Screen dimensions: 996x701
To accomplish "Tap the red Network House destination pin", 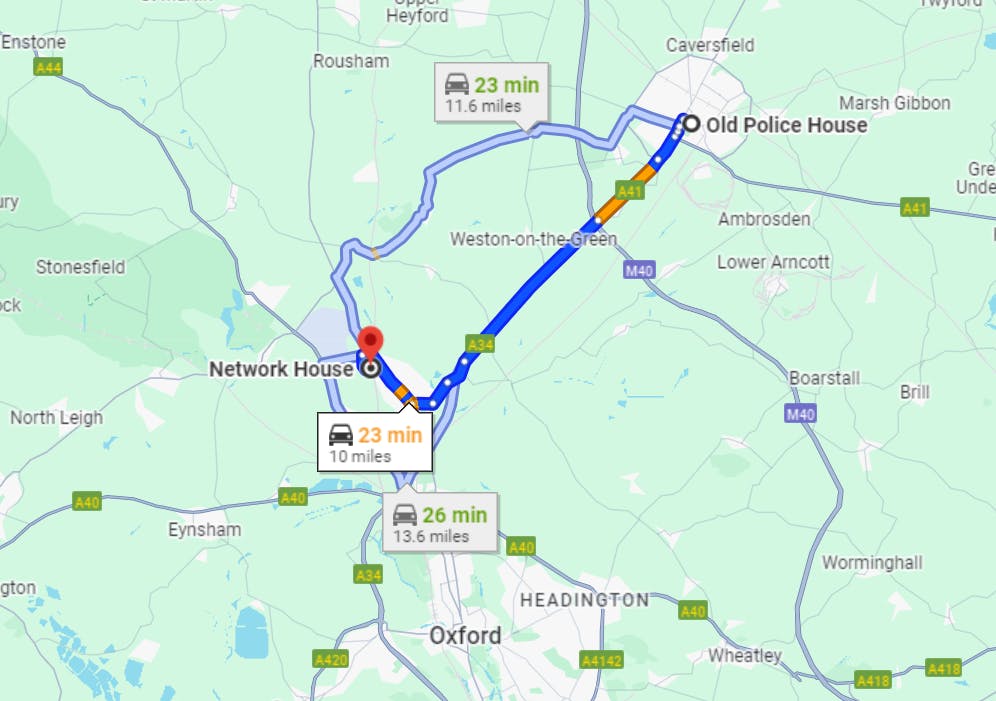I will tap(371, 343).
